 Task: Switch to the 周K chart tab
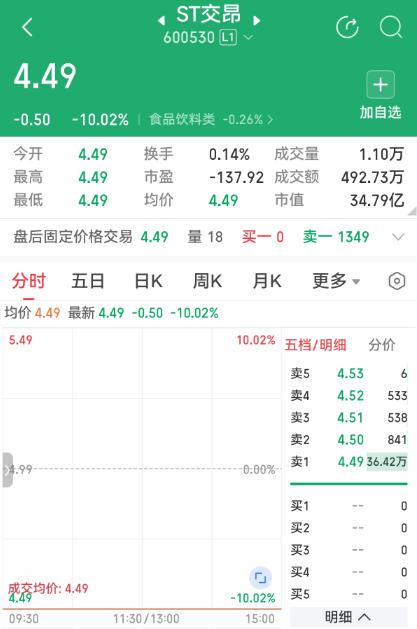pos(207,281)
